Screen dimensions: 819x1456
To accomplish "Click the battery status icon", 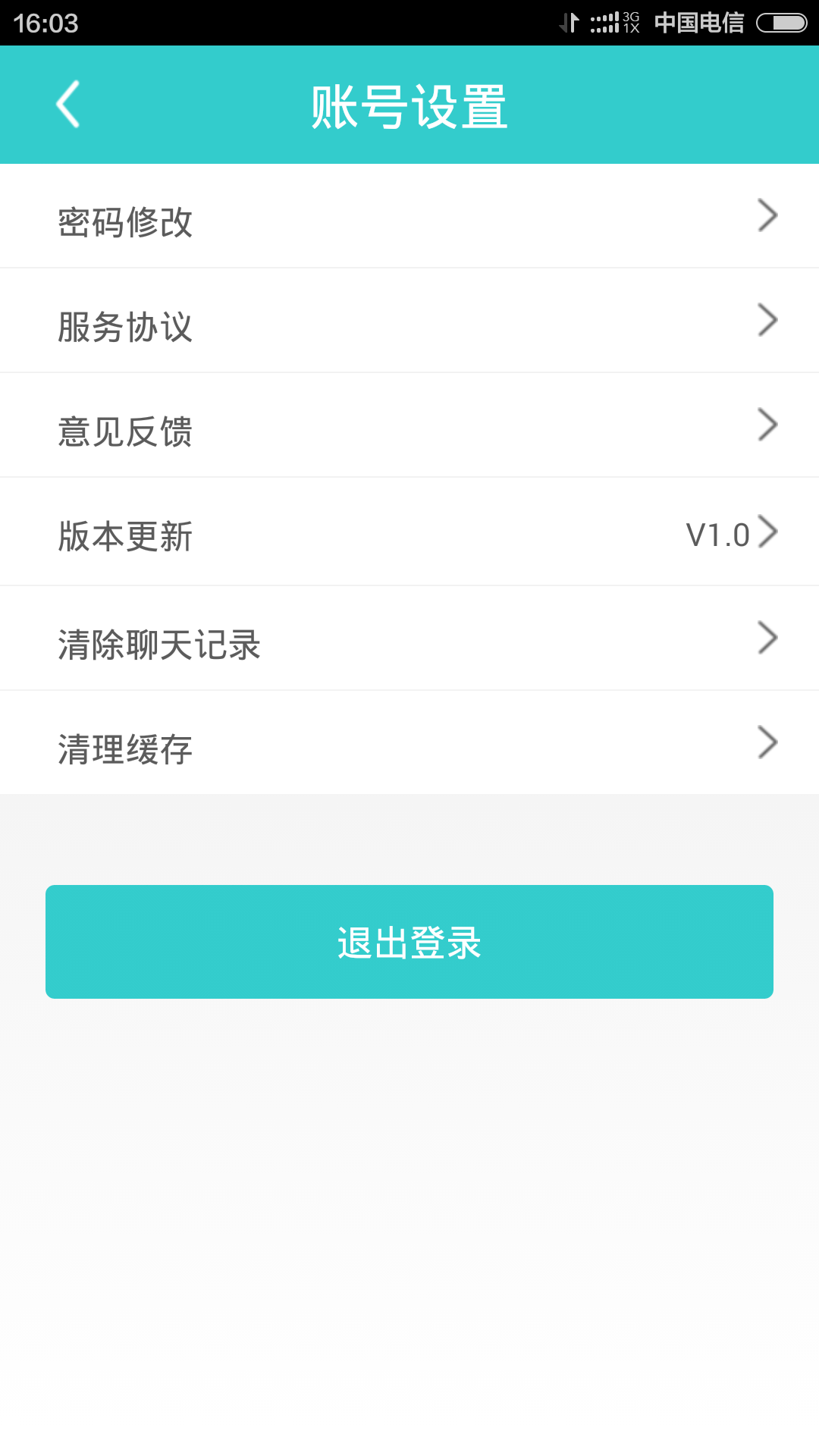I will pyautogui.click(x=782, y=23).
